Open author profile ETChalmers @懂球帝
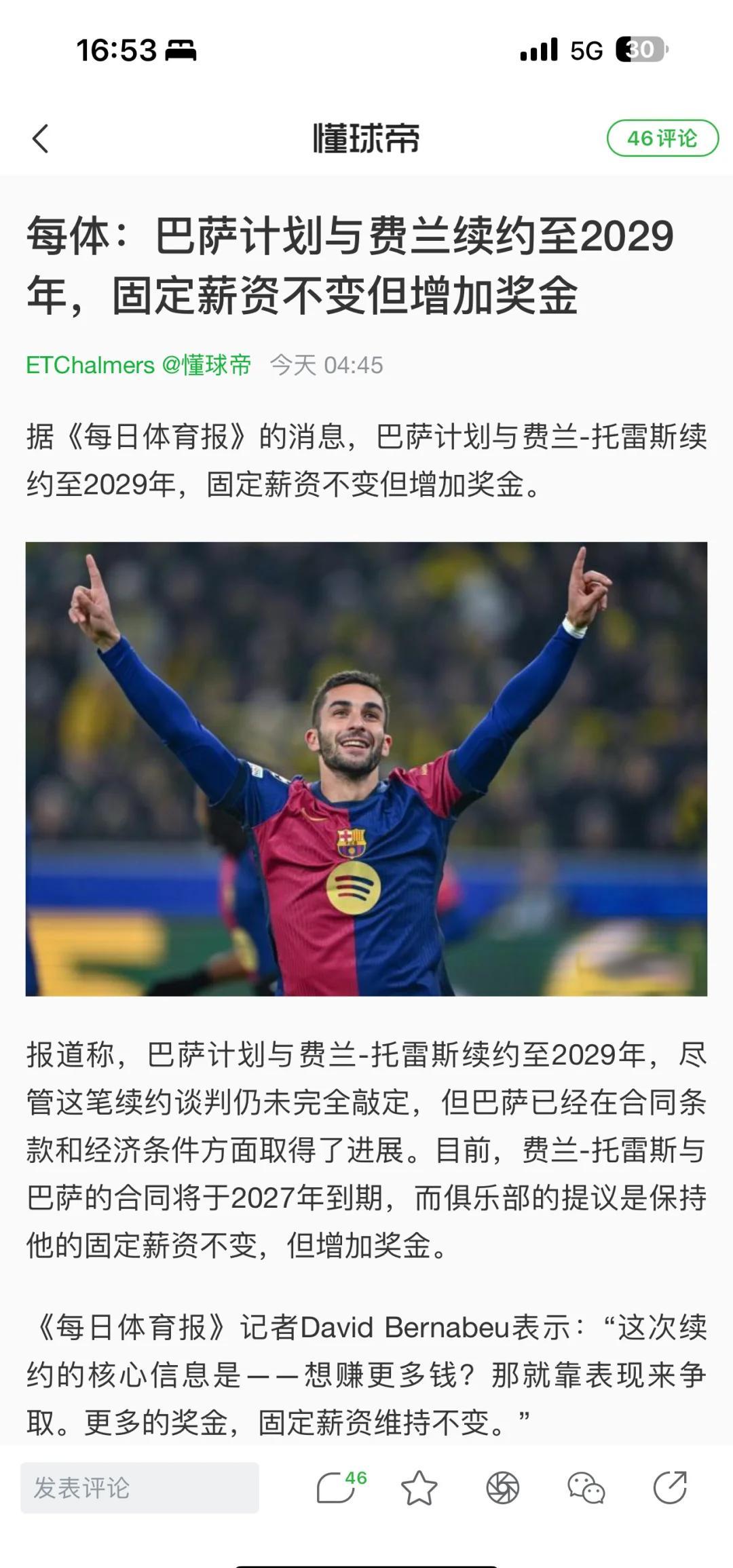This screenshot has height=1568, width=733. pyautogui.click(x=136, y=364)
